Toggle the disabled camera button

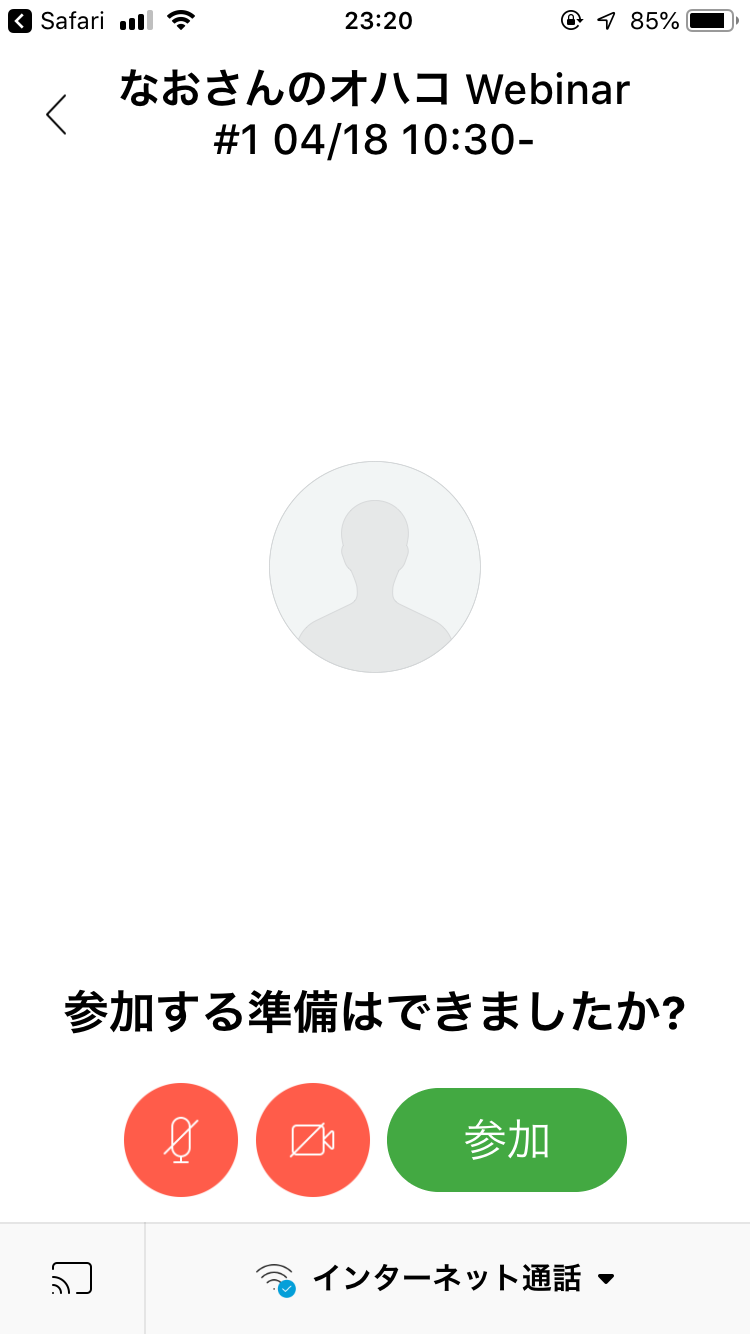[313, 1140]
